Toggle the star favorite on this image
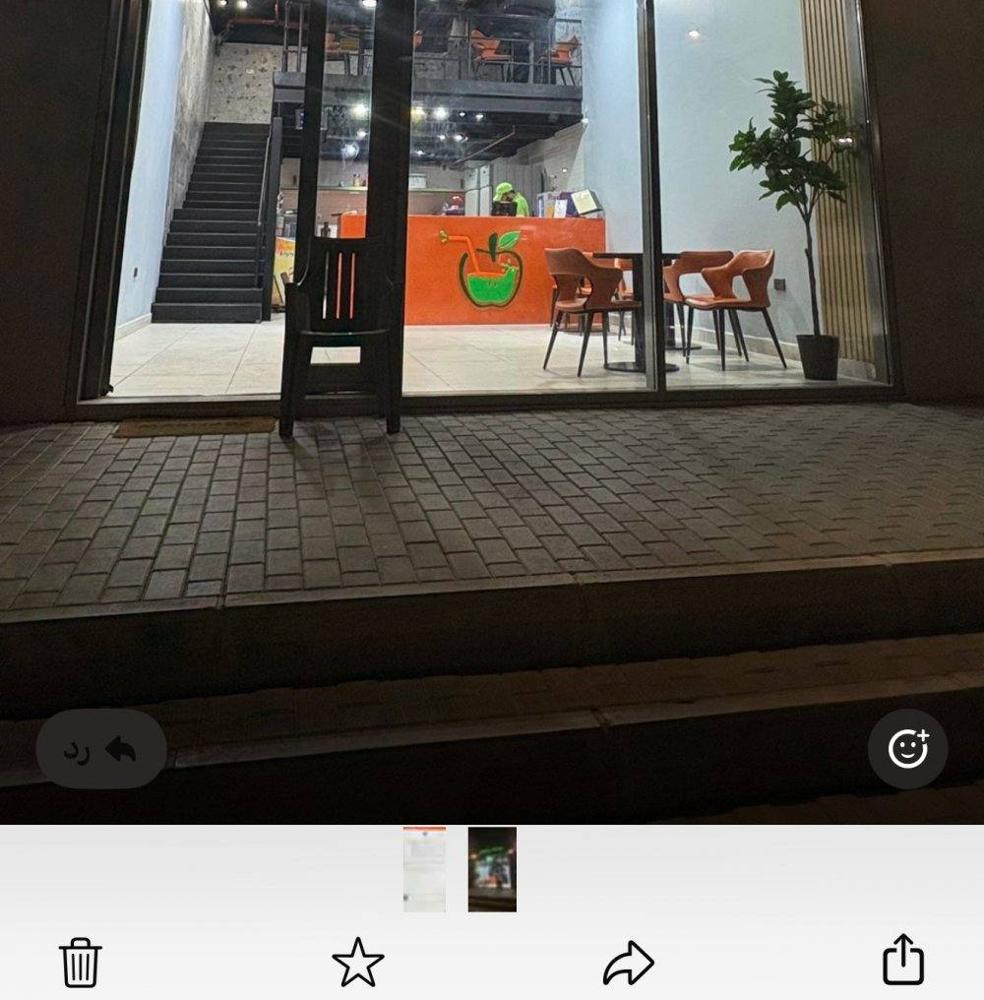984x1000 pixels. point(360,962)
